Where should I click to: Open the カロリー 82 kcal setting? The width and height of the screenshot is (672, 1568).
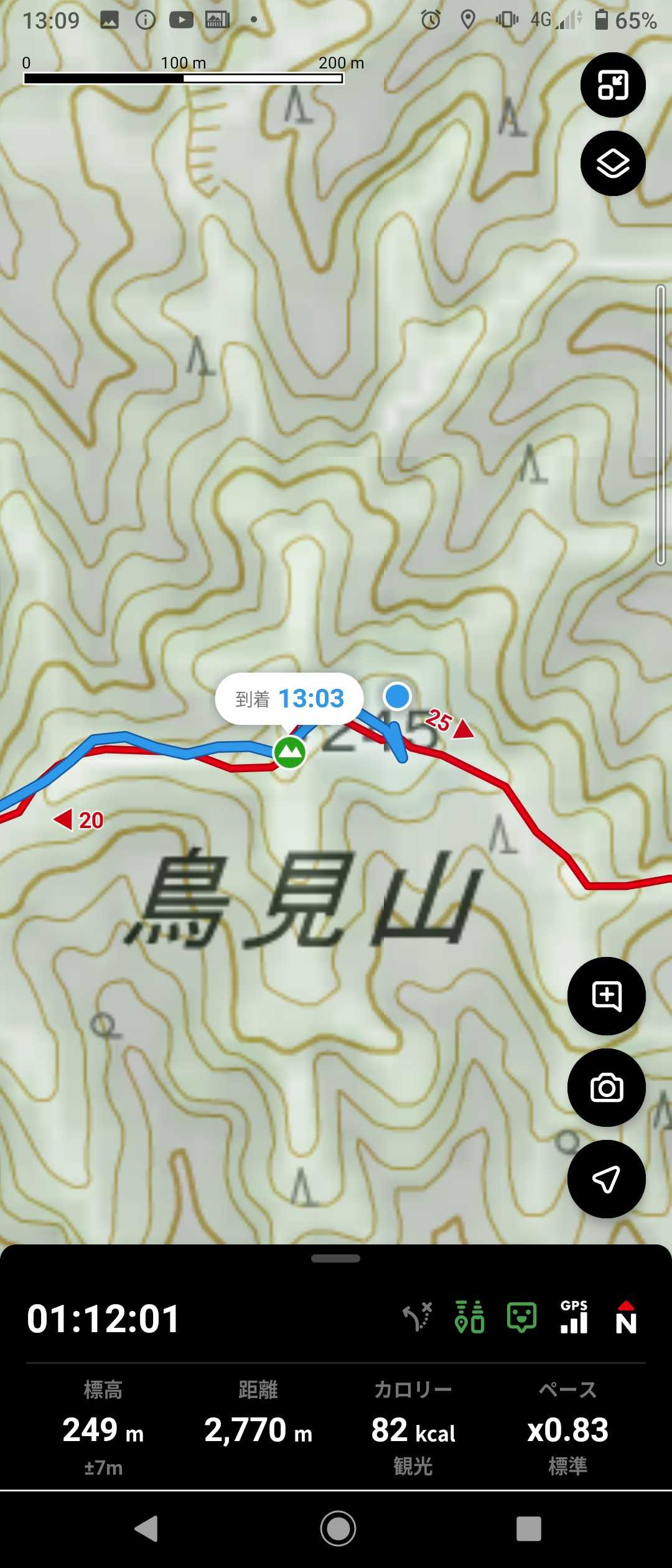[x=413, y=1427]
